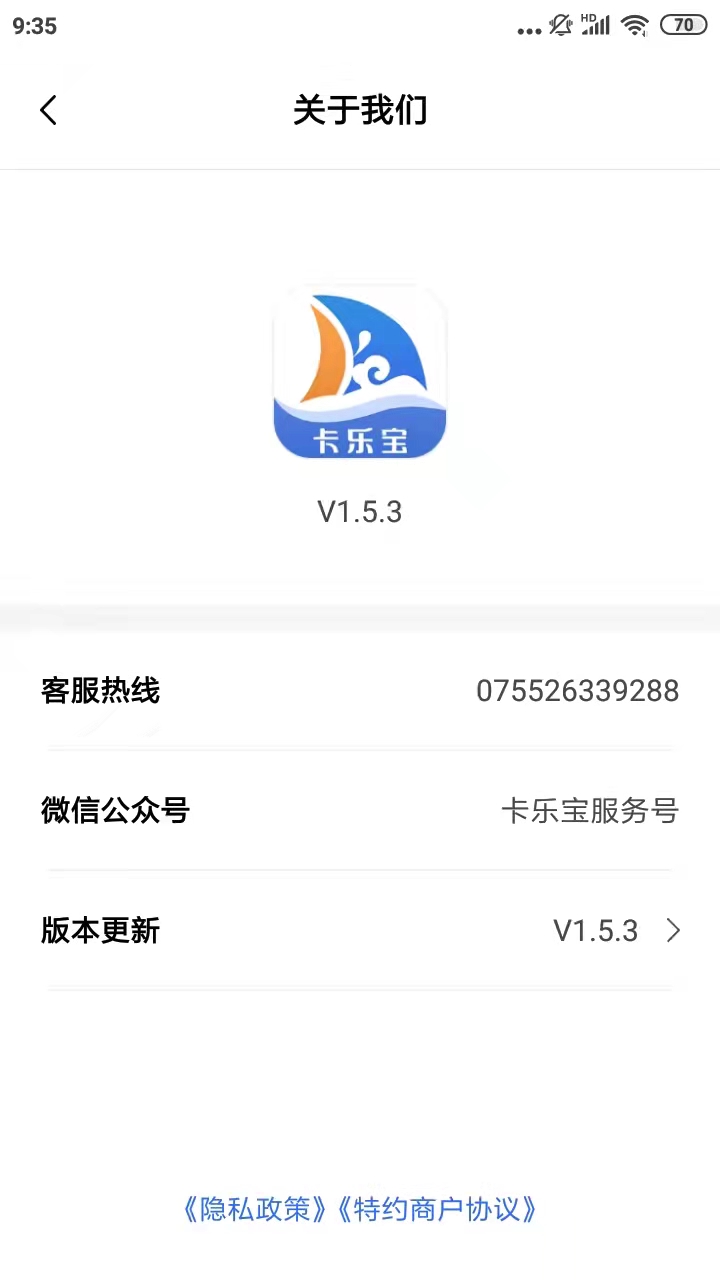
Task: Open the 版本更新 version update row
Action: coord(360,931)
